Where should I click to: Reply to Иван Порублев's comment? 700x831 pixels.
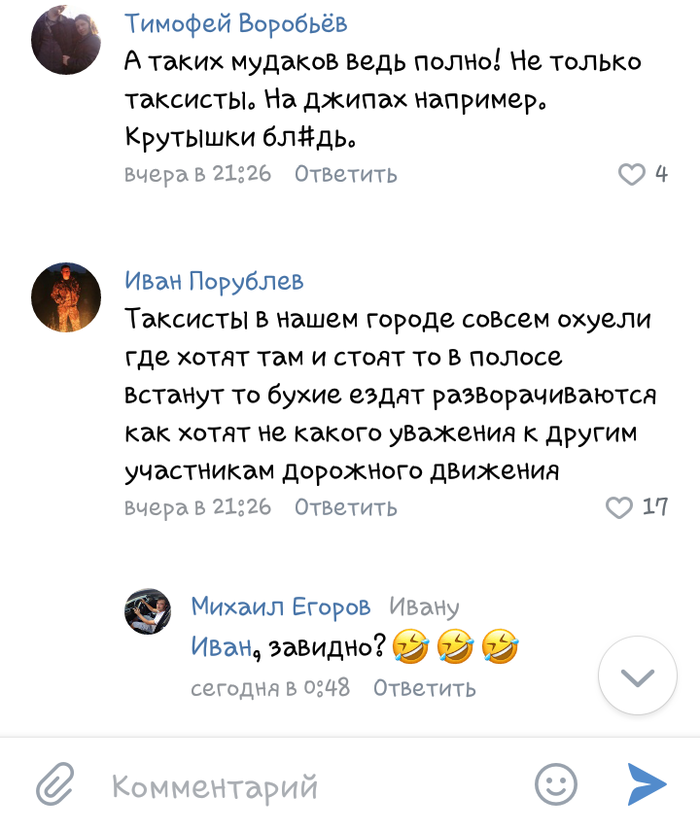point(346,508)
